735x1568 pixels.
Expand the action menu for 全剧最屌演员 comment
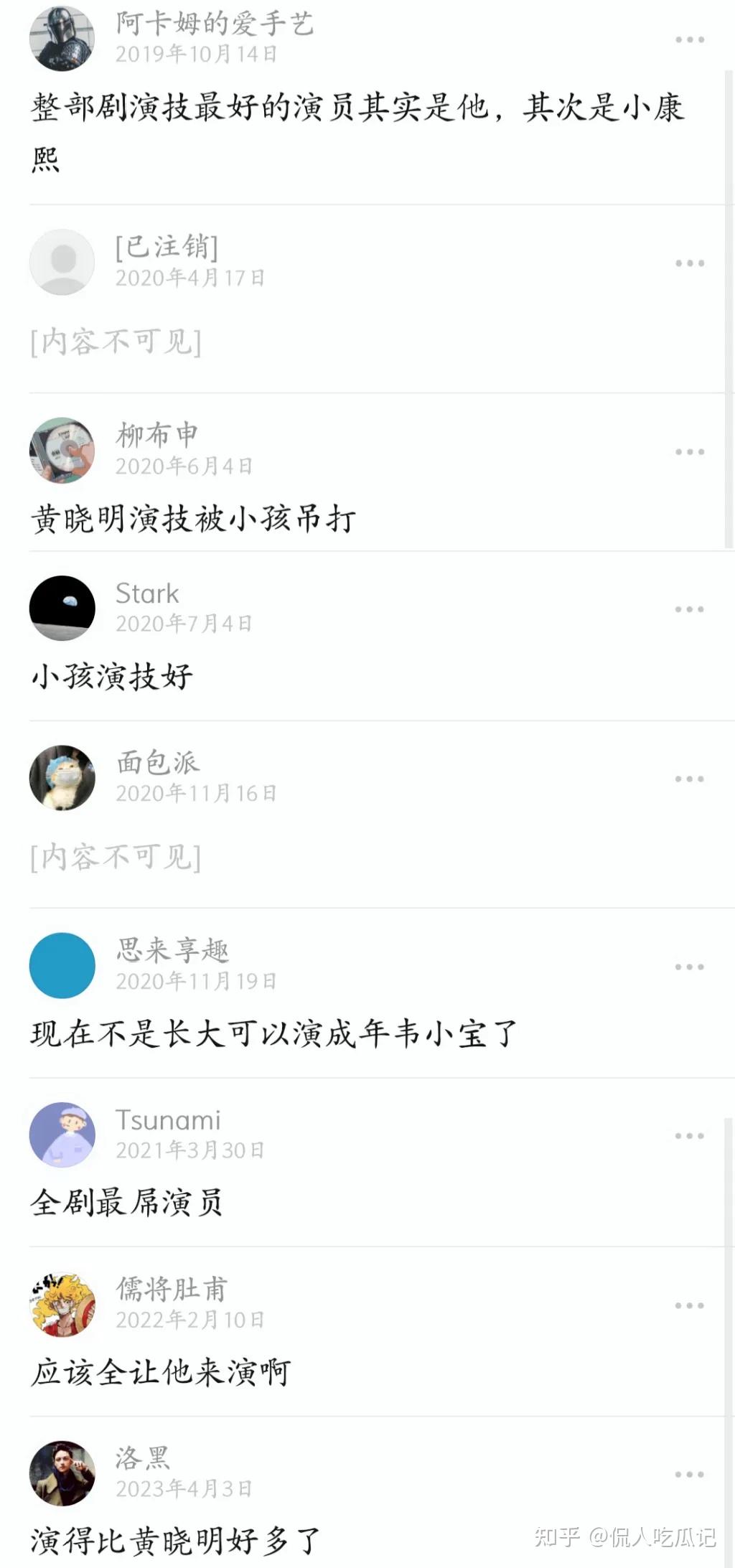pyautogui.click(x=688, y=1135)
